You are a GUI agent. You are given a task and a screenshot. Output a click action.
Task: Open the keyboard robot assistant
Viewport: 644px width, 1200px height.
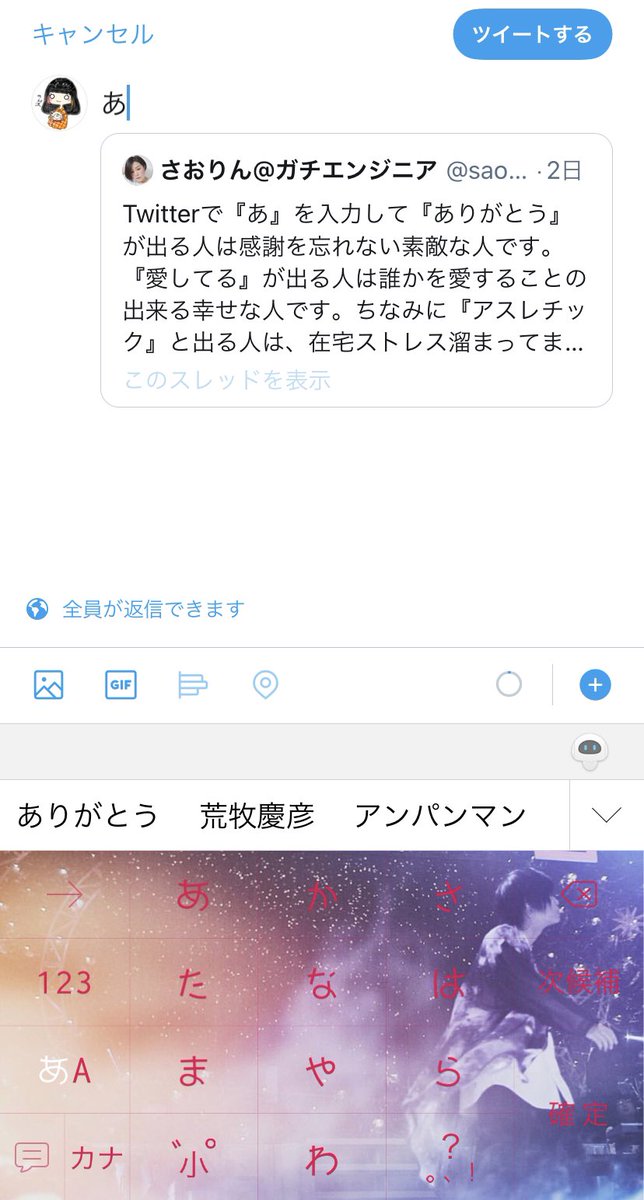[x=591, y=752]
